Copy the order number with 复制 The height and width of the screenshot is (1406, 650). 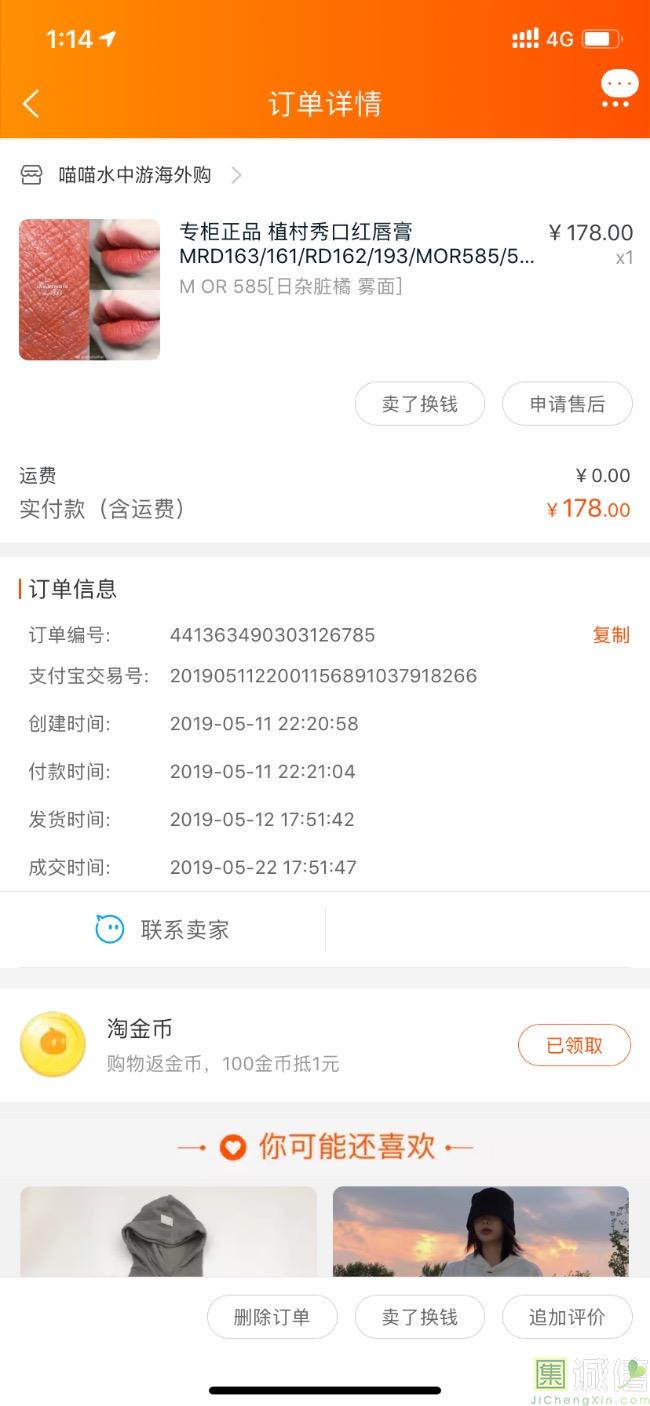click(611, 635)
